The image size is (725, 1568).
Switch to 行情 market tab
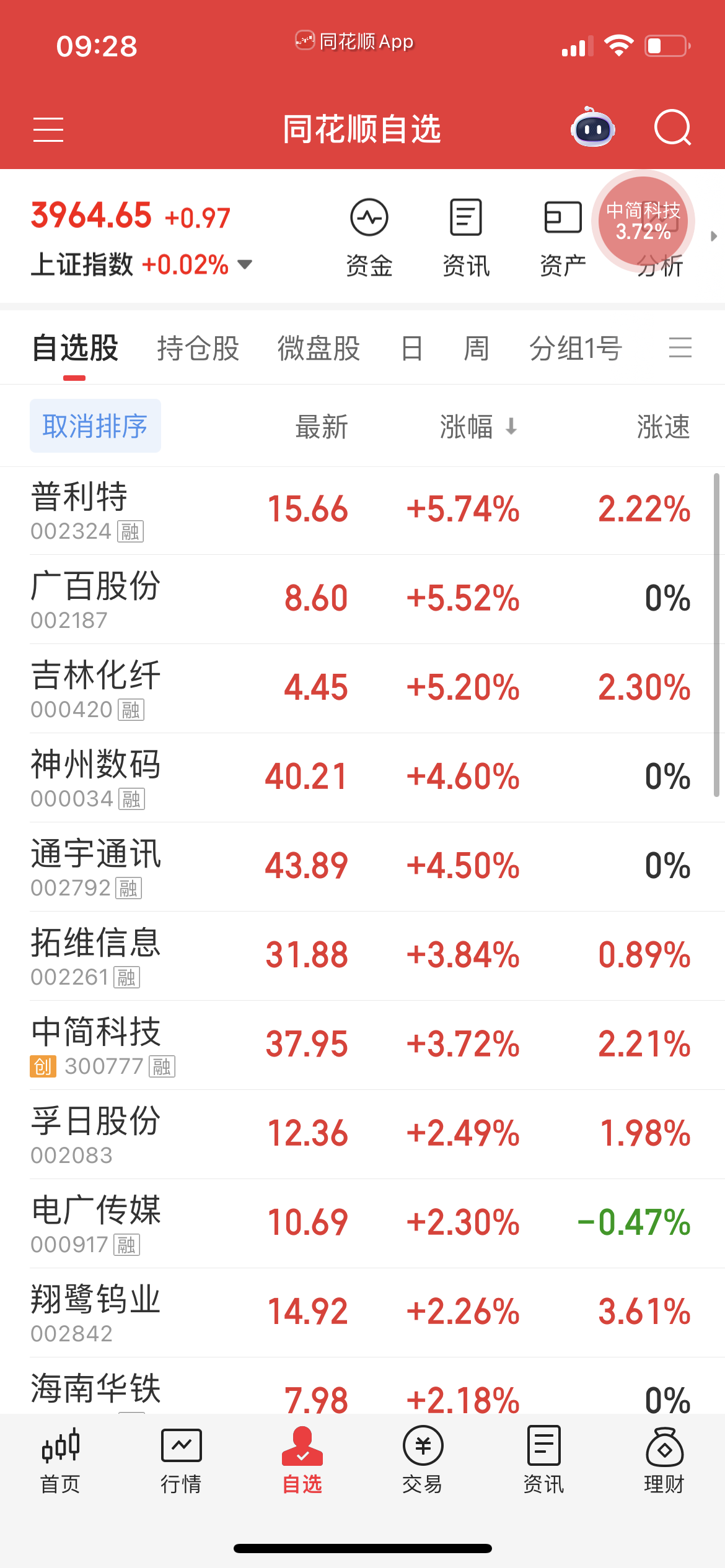181,1460
